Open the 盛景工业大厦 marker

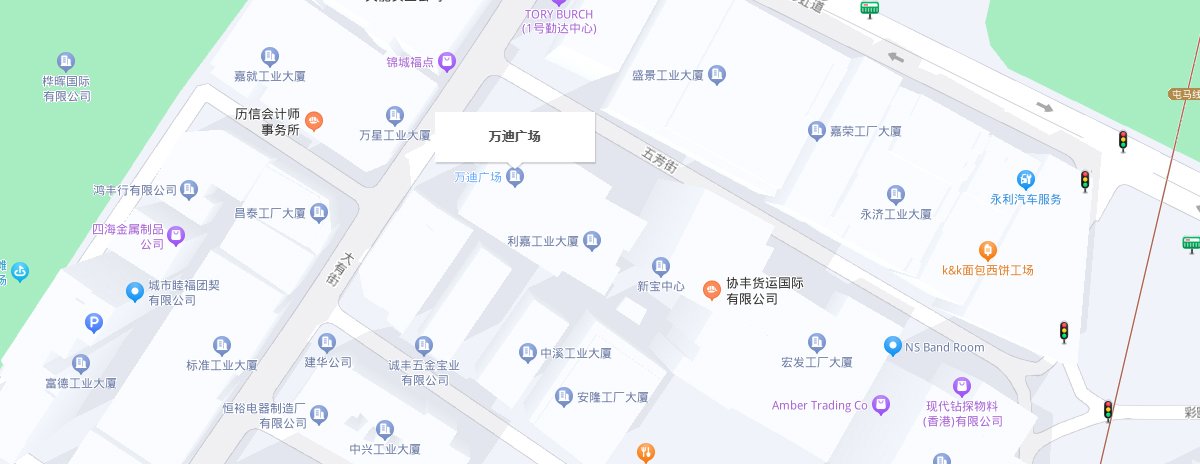pyautogui.click(x=717, y=74)
